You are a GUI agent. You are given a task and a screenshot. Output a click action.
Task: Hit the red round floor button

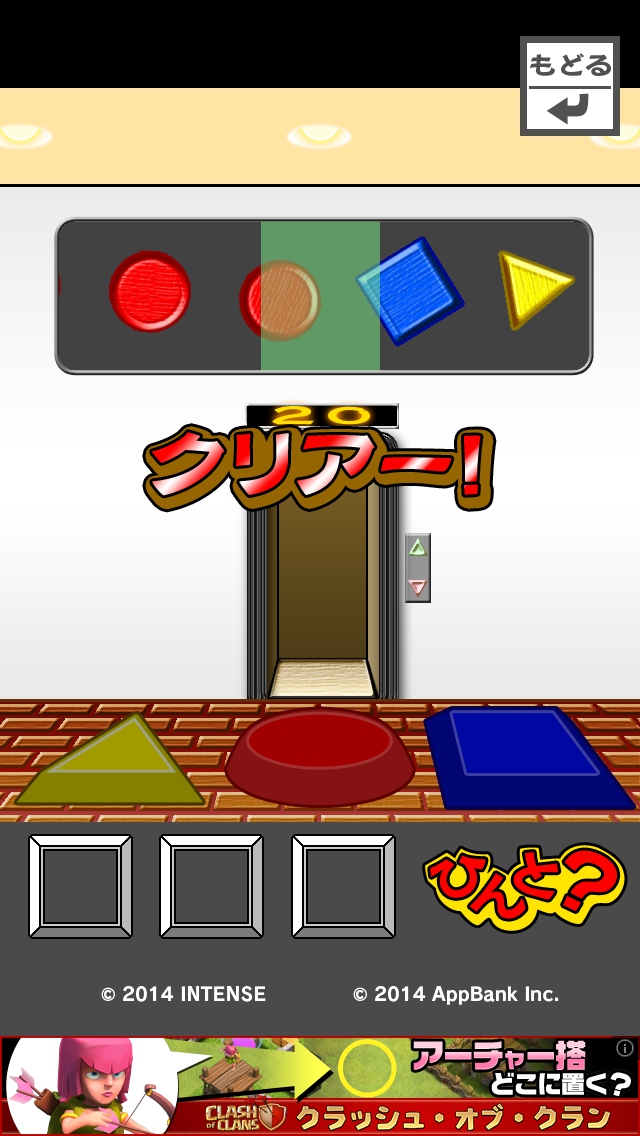coord(319,756)
